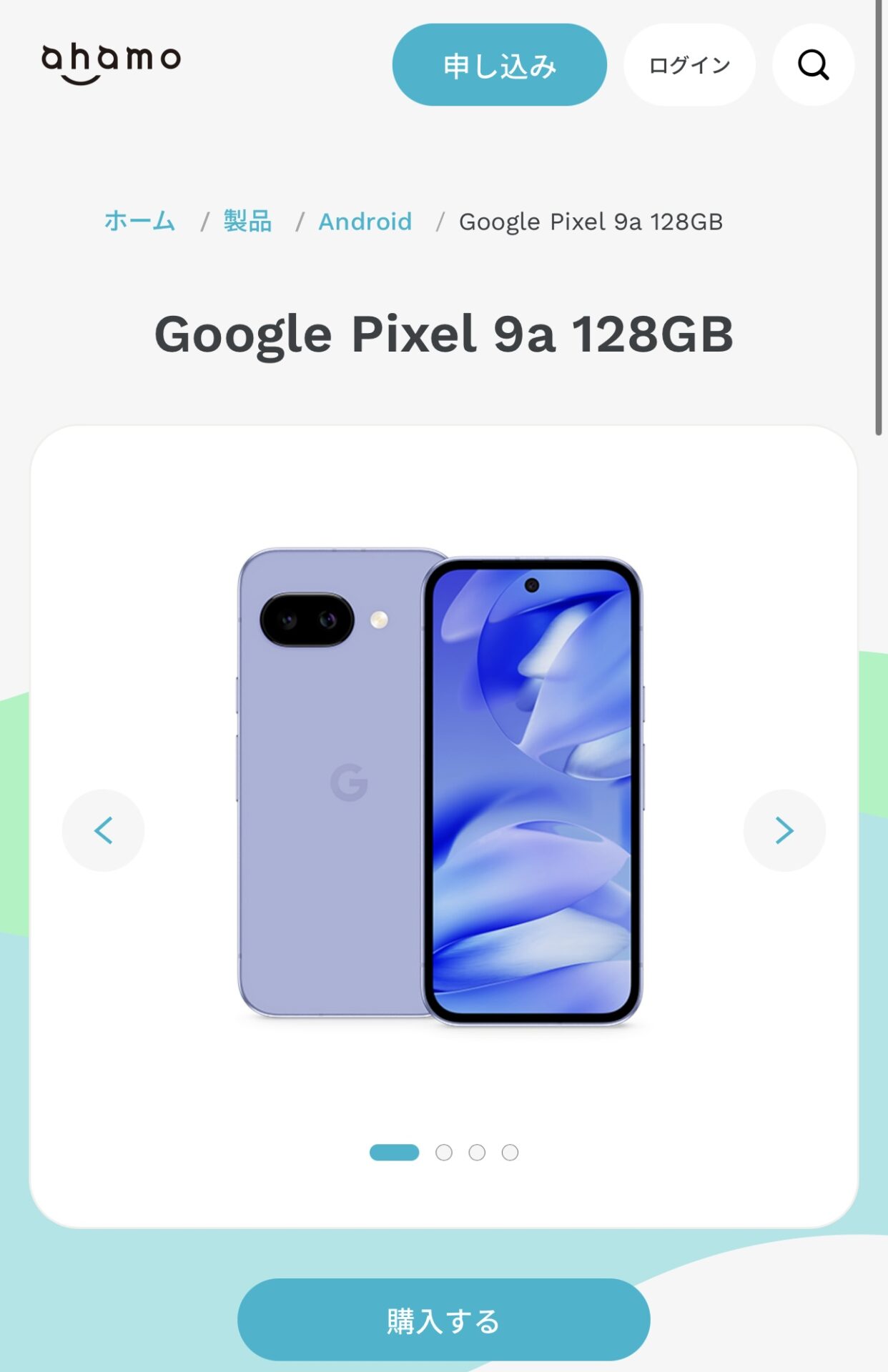This screenshot has width=888, height=1372.
Task: Jump to the second image dot
Action: point(444,1153)
